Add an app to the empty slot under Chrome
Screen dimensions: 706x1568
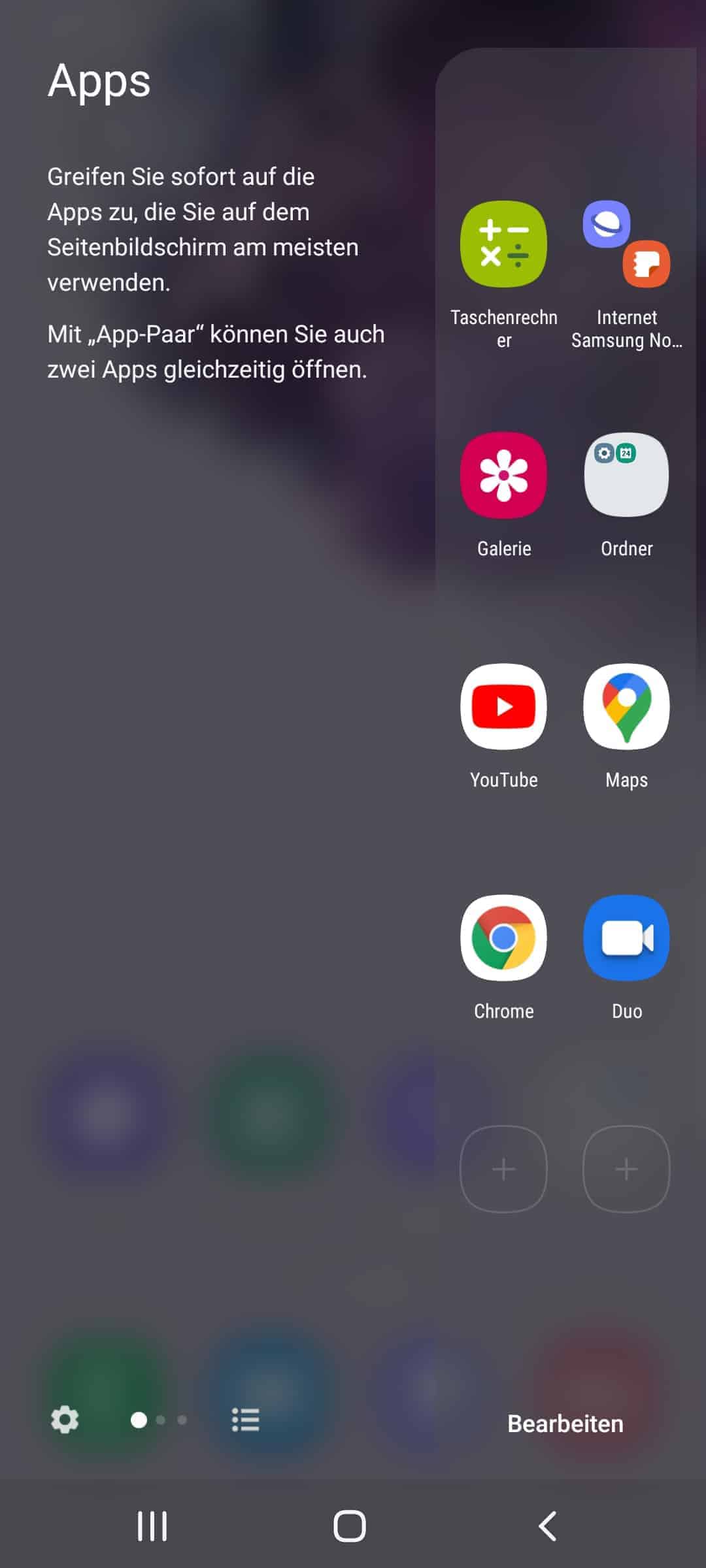(x=503, y=1169)
